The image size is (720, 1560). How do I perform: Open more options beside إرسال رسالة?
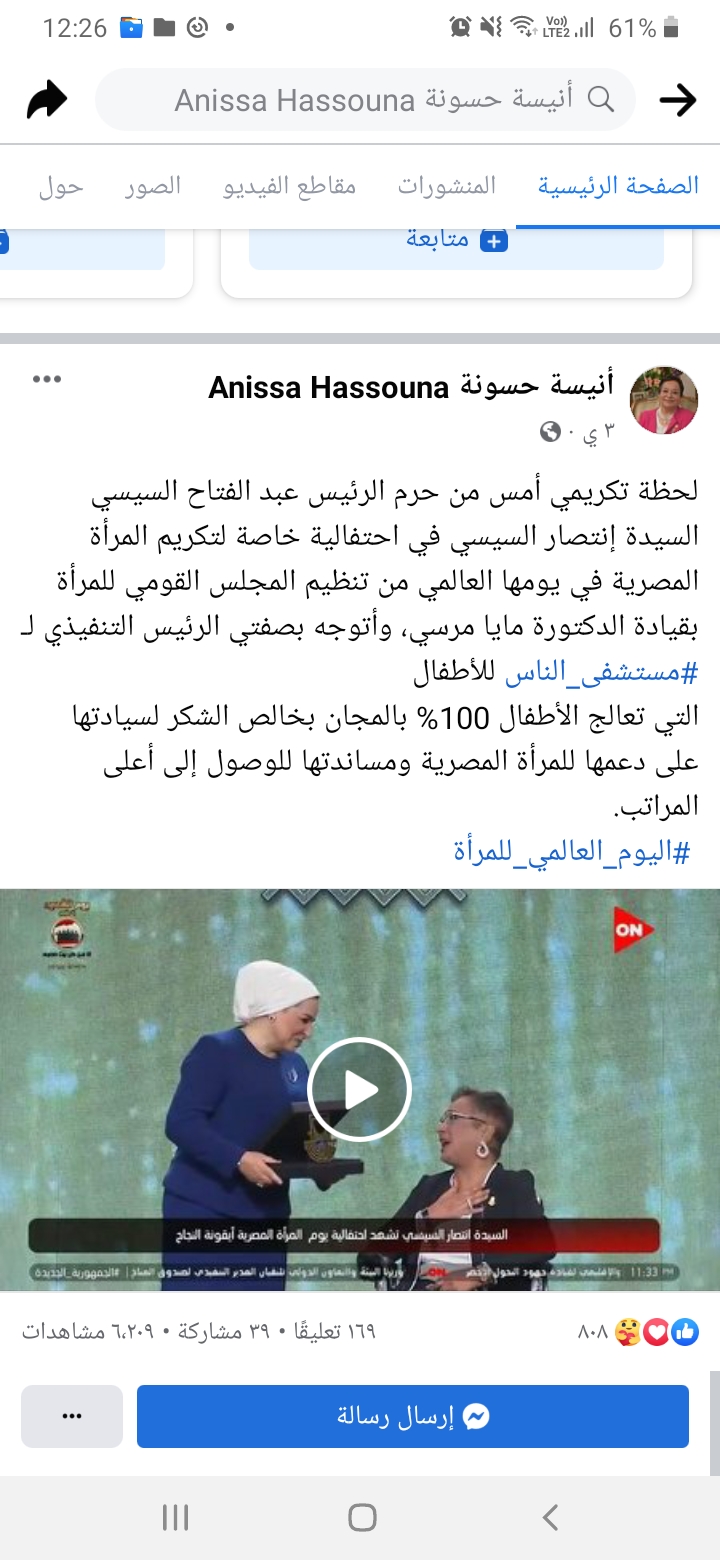tap(72, 1417)
